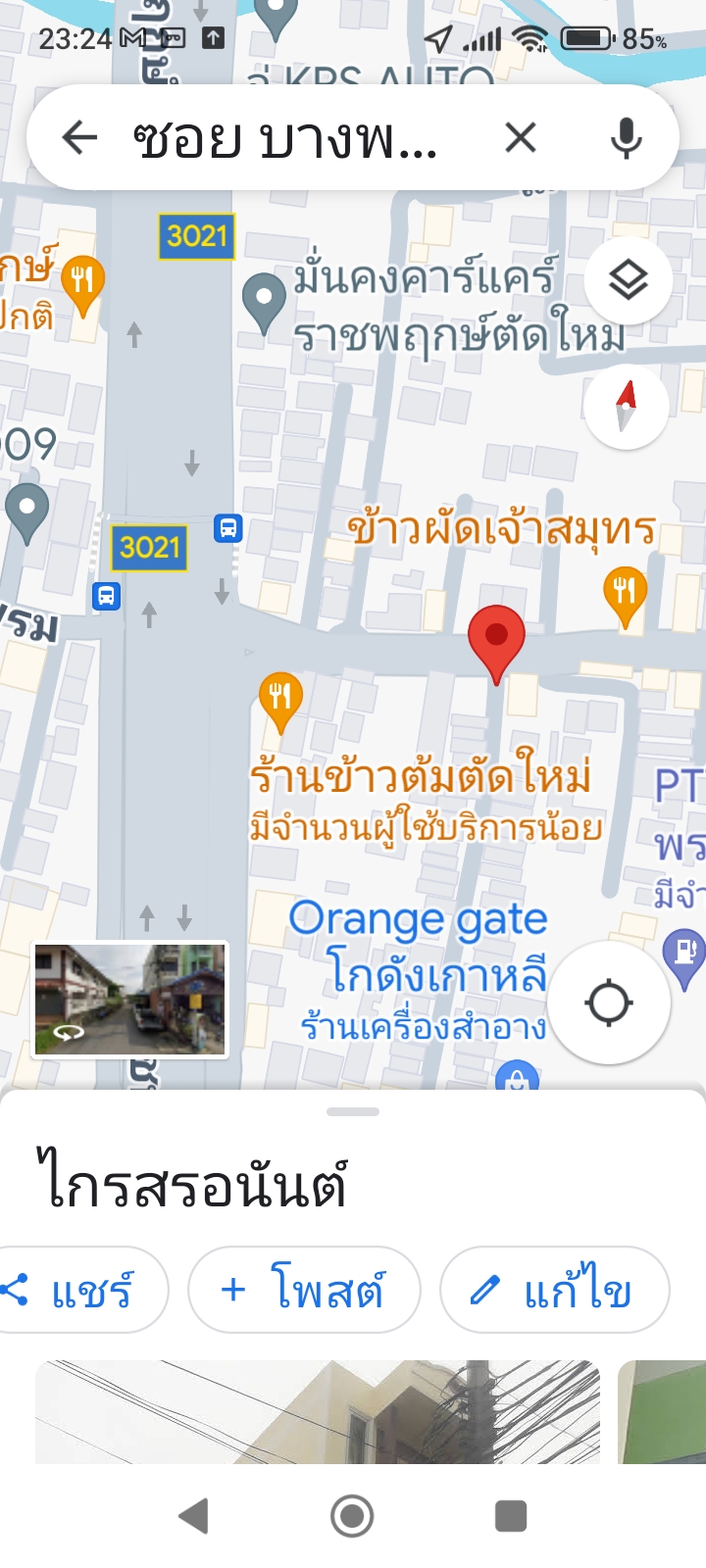
Task: Expand the ไกรสรอนันต์ place sheet handle
Action: click(353, 1112)
